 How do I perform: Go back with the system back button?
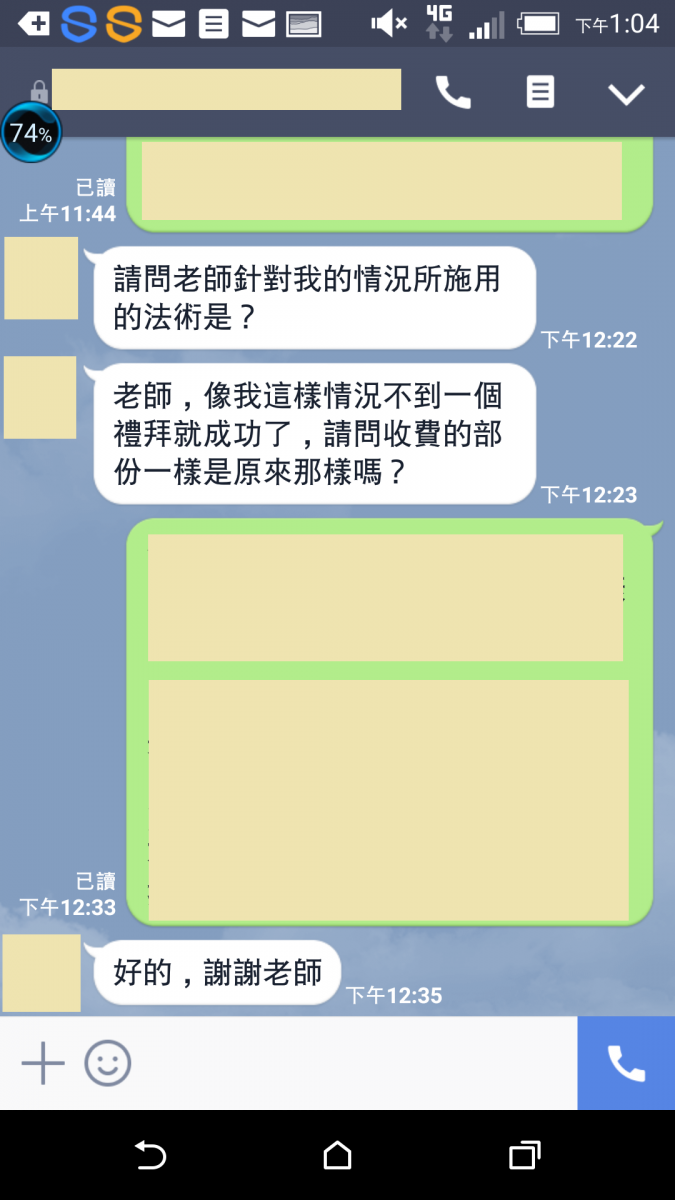[150, 1156]
